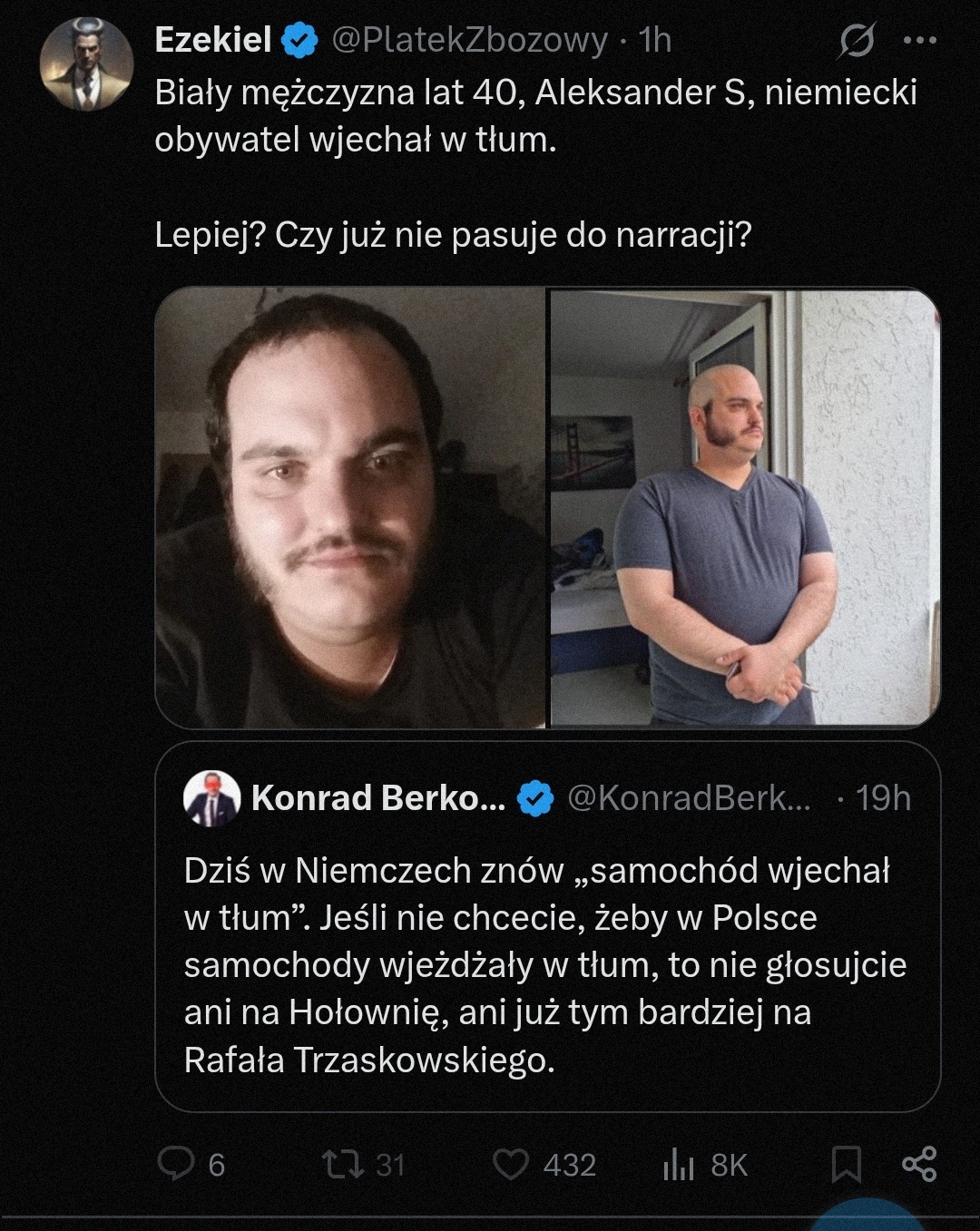View the left selfie photo
Viewport: 980px width, 1231px height.
pyautogui.click(x=350, y=508)
